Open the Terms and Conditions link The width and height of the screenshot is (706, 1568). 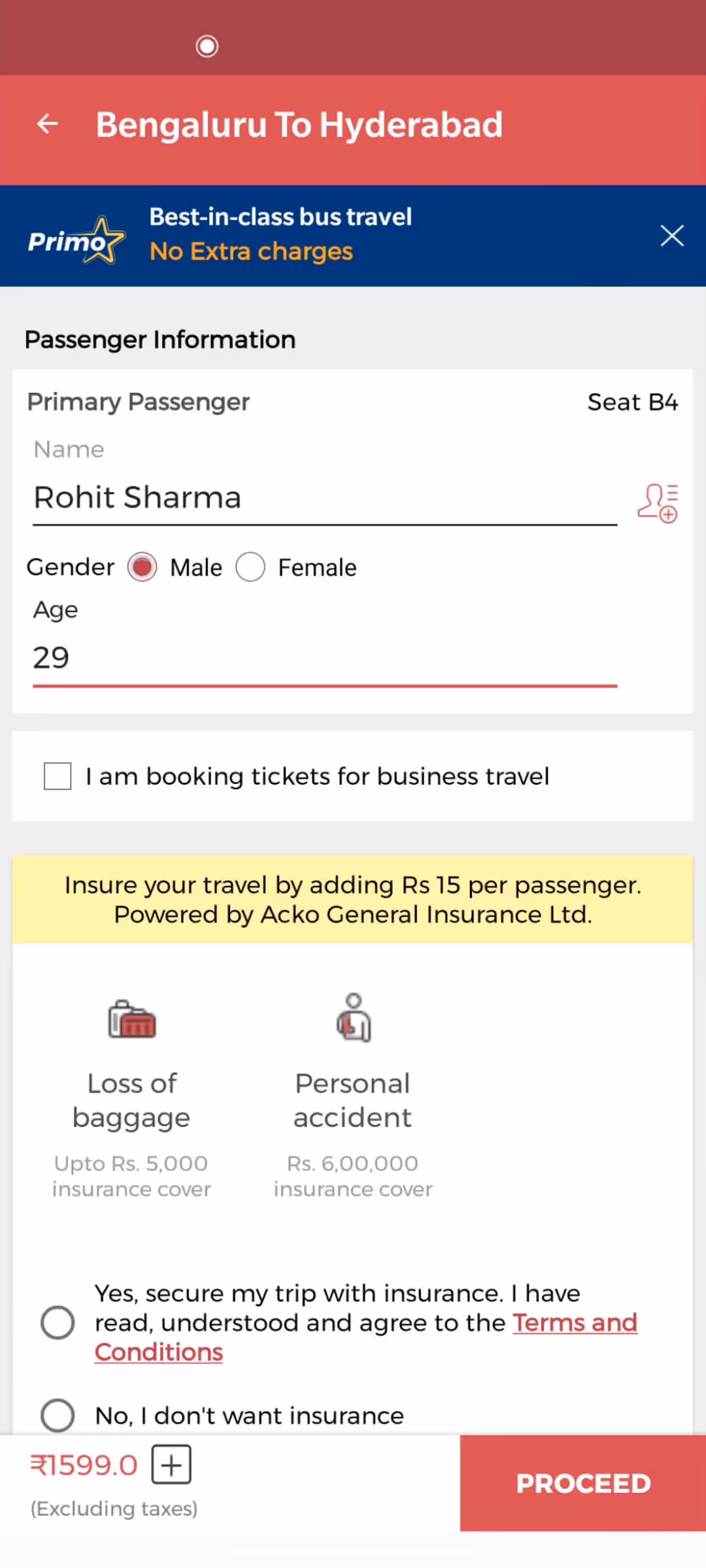(x=574, y=1323)
